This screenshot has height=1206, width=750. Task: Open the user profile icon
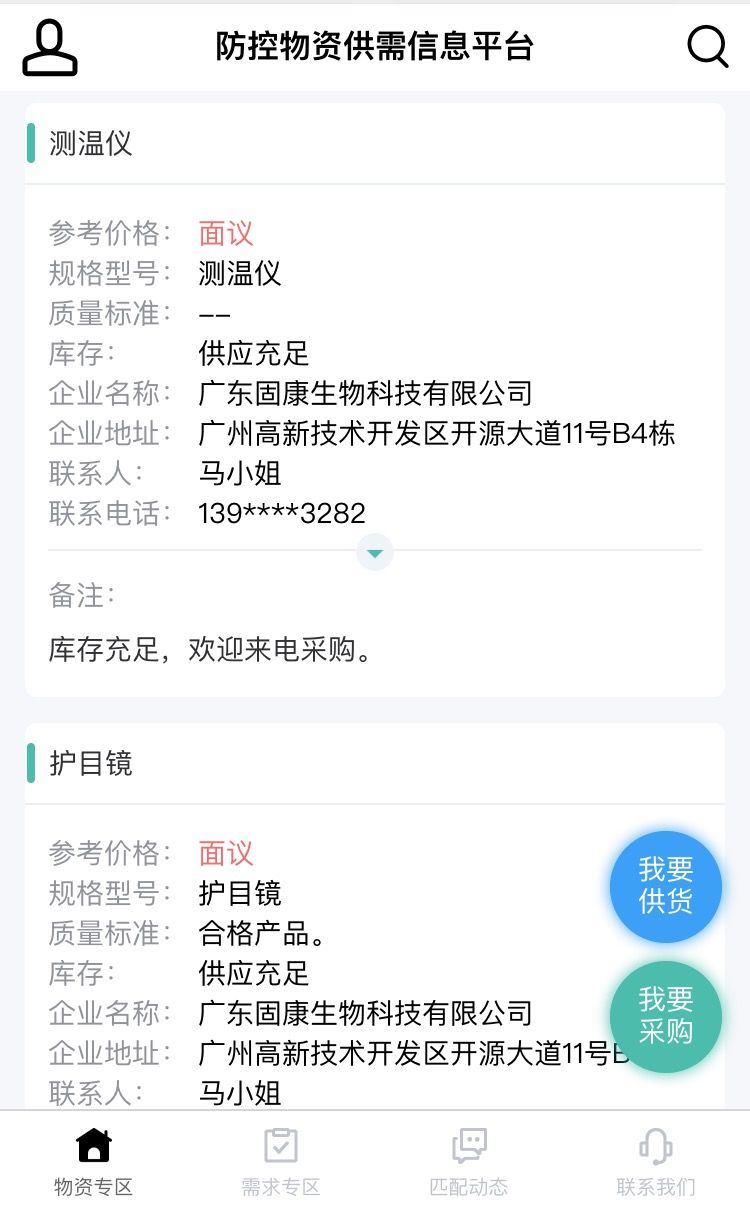coord(50,47)
